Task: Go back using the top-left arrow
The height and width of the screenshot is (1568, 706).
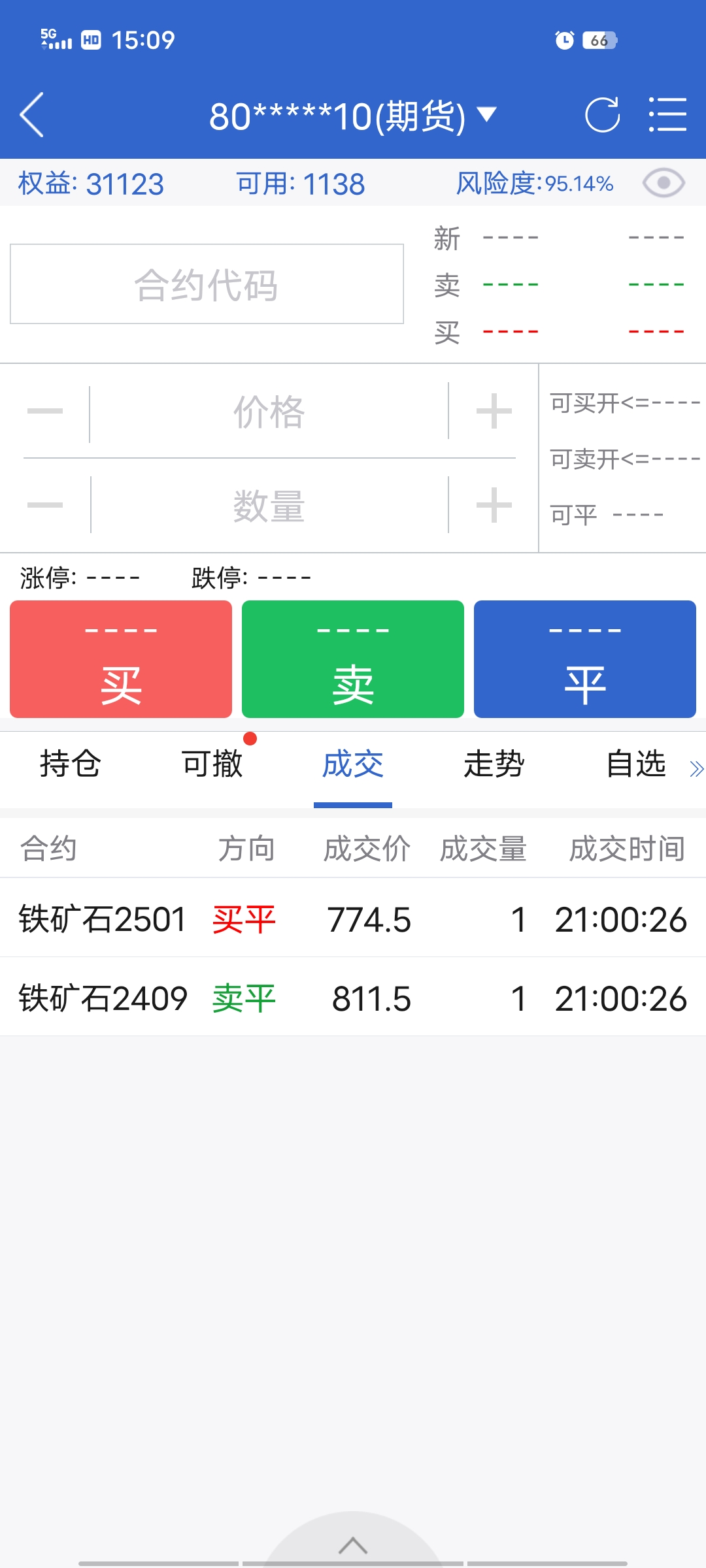Action: 32,115
